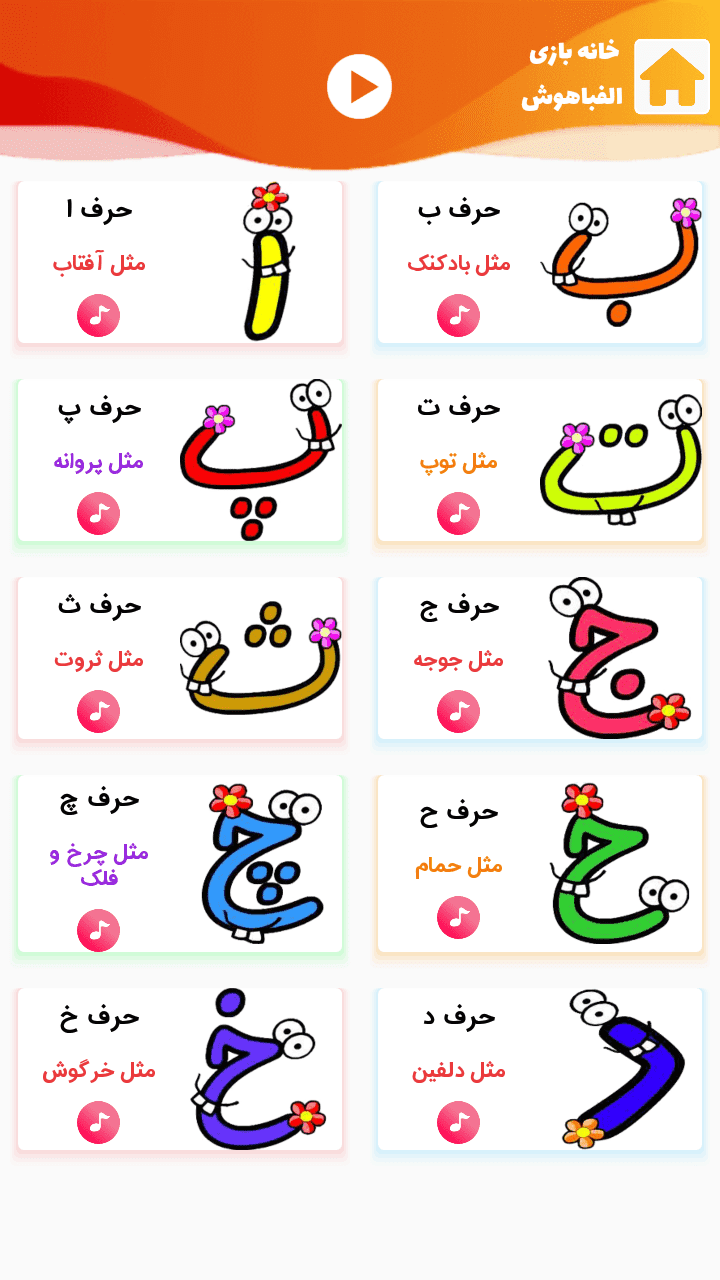Play the sound for letter ت (توپ)
This screenshot has height=1280, width=720.
[x=458, y=514]
